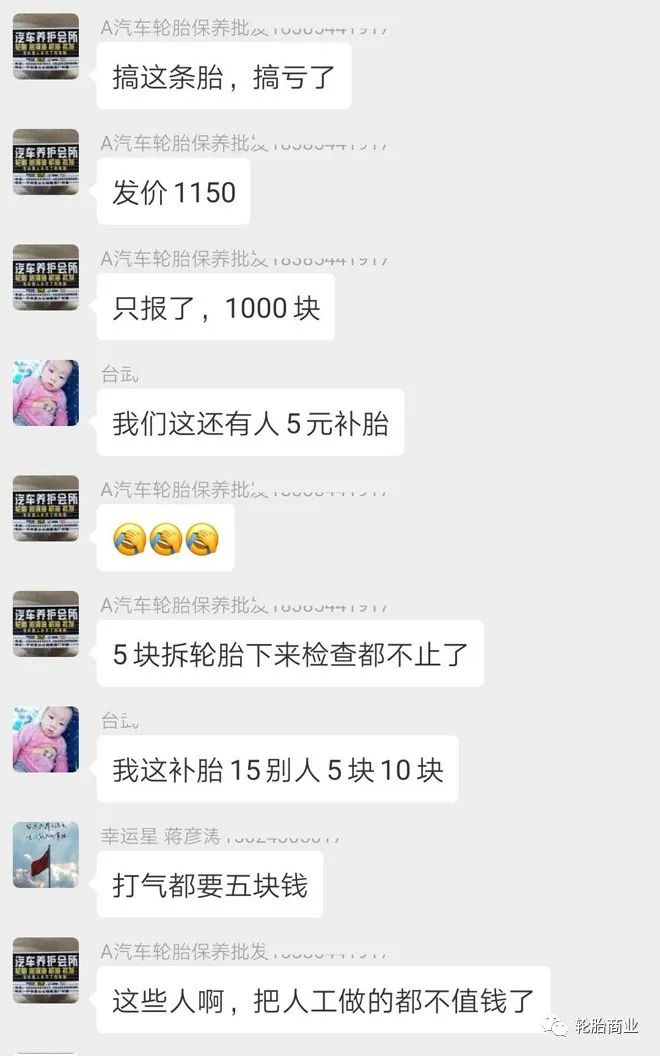Image resolution: width=660 pixels, height=1056 pixels.
Task: Open avatar next to "发价 1150" message
Action: coord(46,162)
